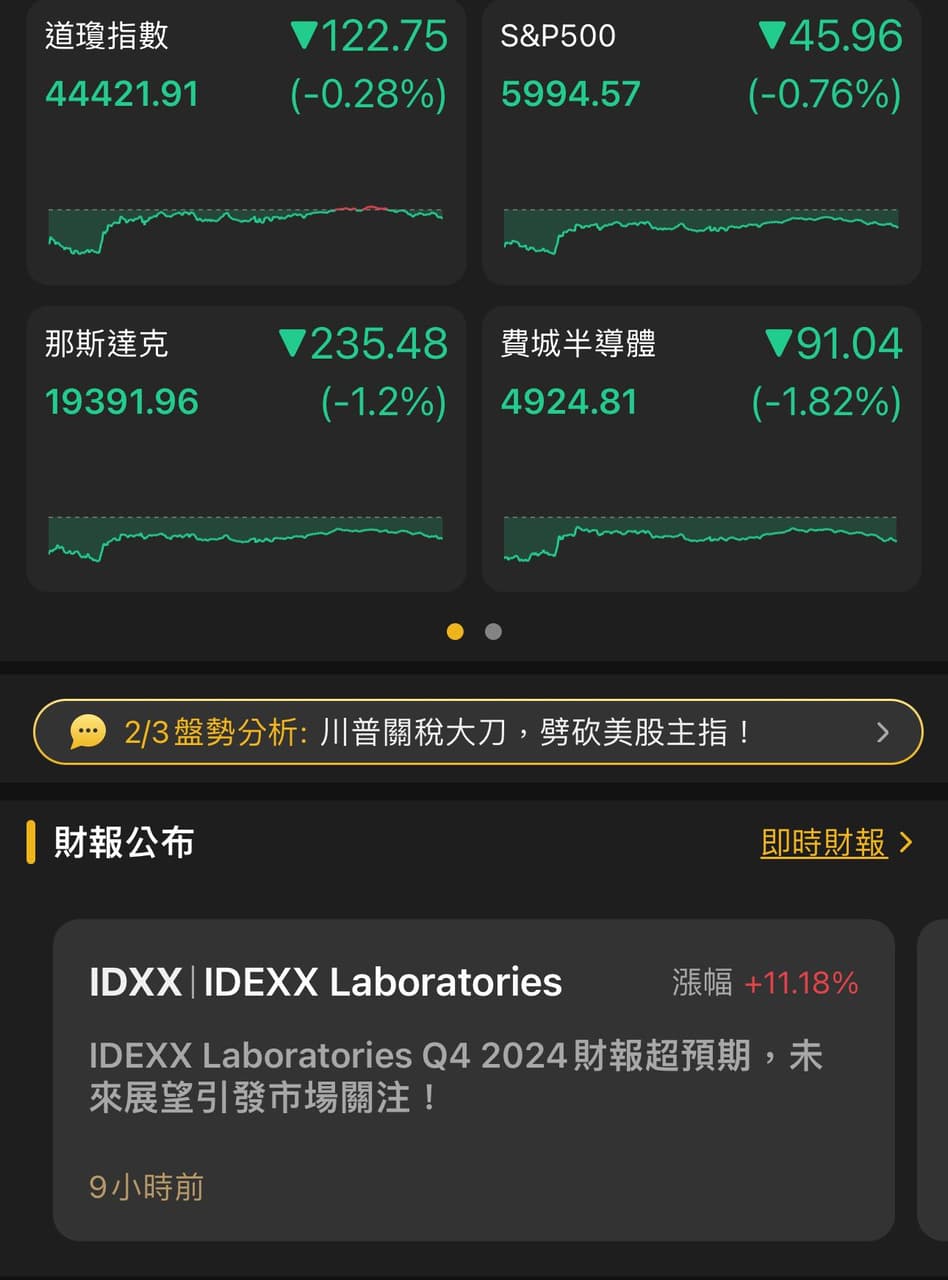Open the 盤勢分析 chat bubble icon
Image resolution: width=948 pixels, height=1280 pixels.
pyautogui.click(x=89, y=731)
